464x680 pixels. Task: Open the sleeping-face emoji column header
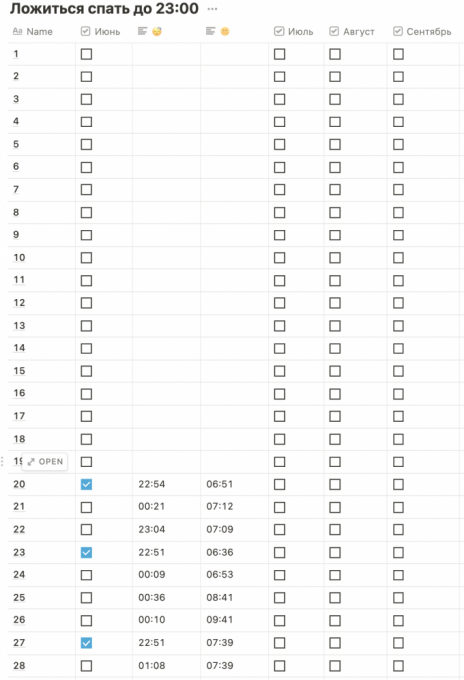coord(150,31)
